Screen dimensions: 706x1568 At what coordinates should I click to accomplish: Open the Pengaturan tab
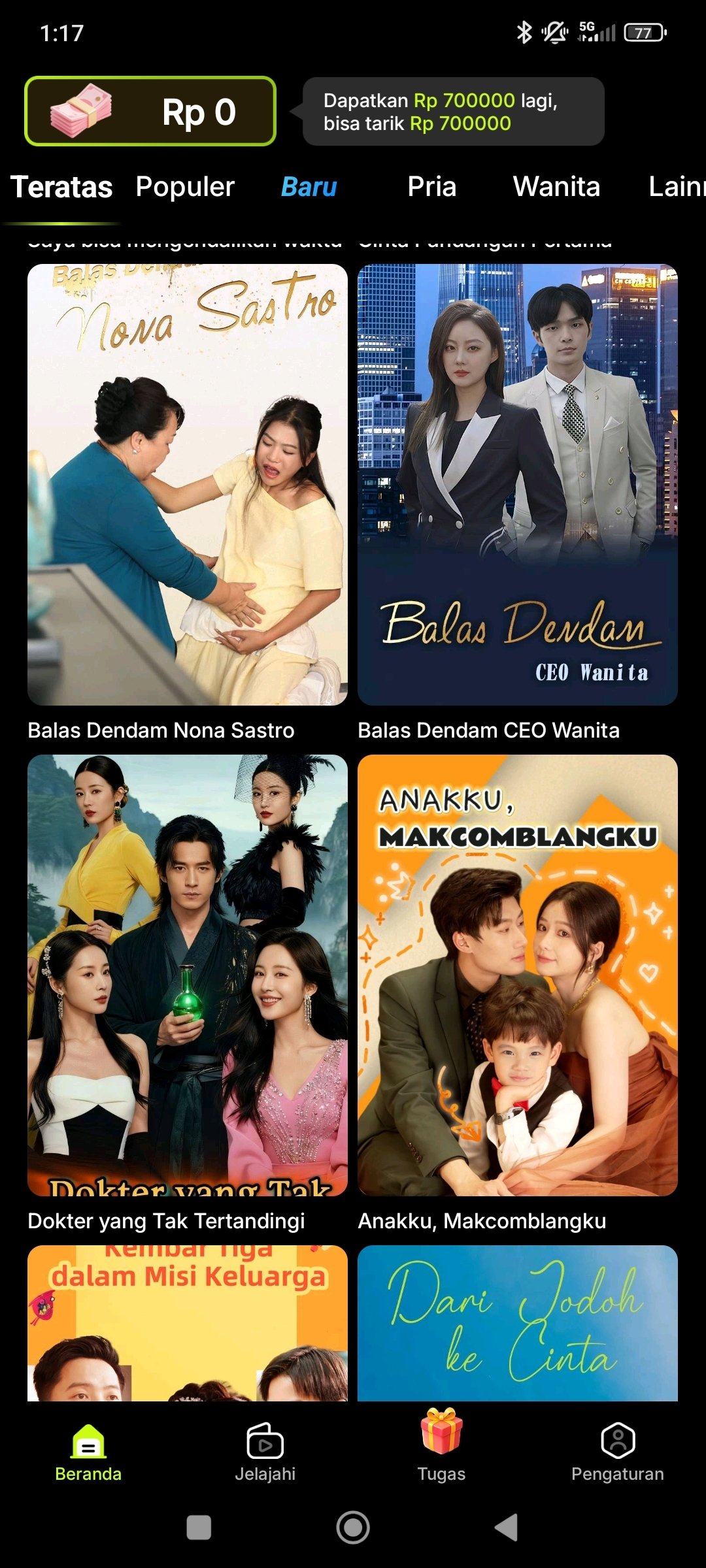(x=617, y=1452)
